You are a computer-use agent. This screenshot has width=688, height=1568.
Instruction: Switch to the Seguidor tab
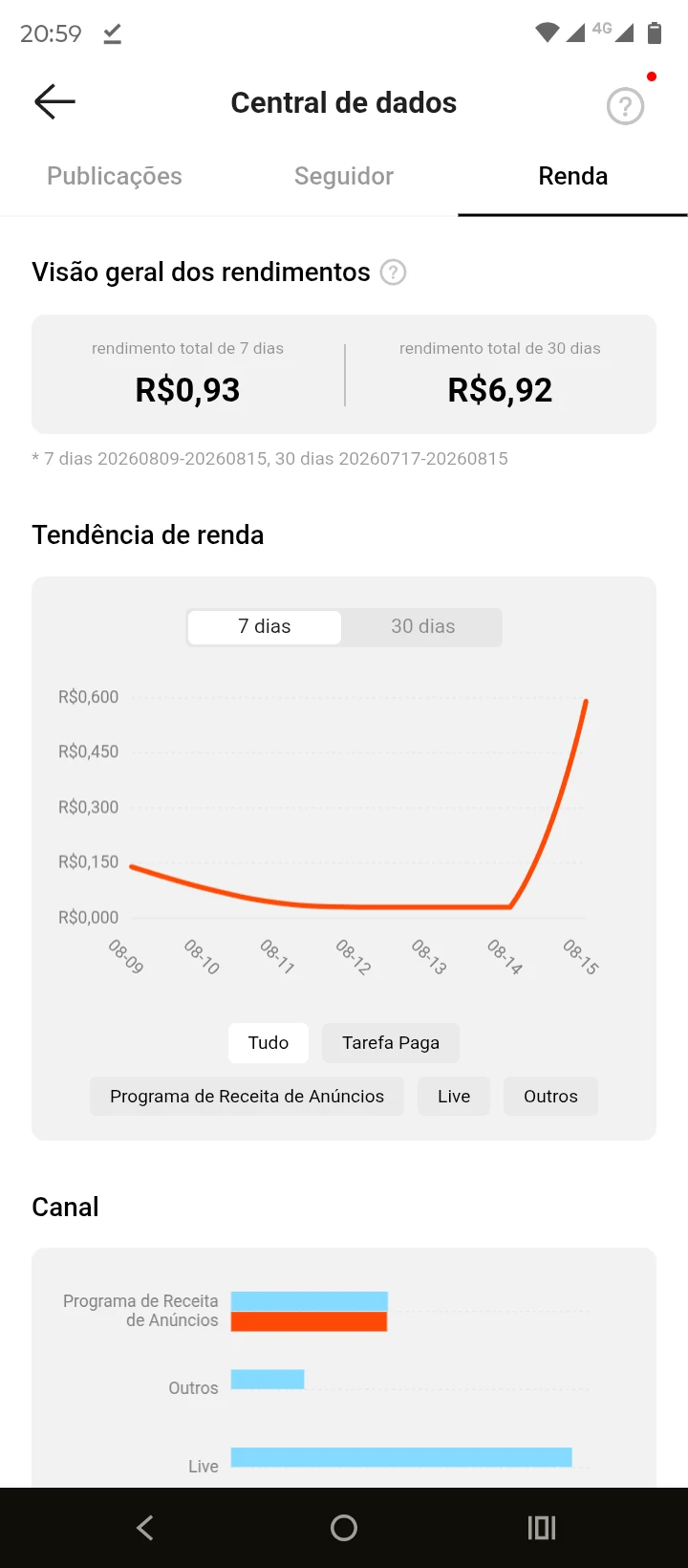point(344,176)
